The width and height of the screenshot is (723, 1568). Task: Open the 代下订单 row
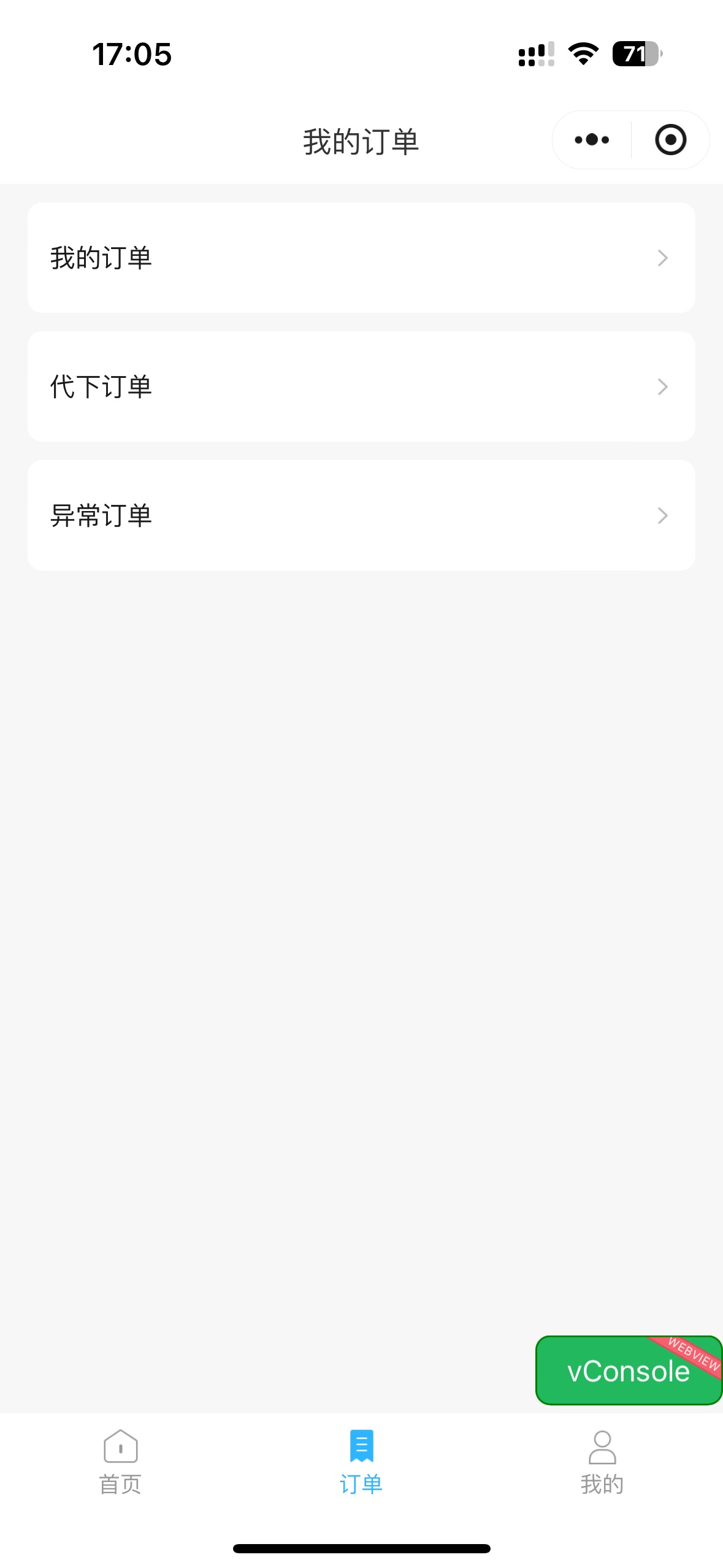(361, 386)
